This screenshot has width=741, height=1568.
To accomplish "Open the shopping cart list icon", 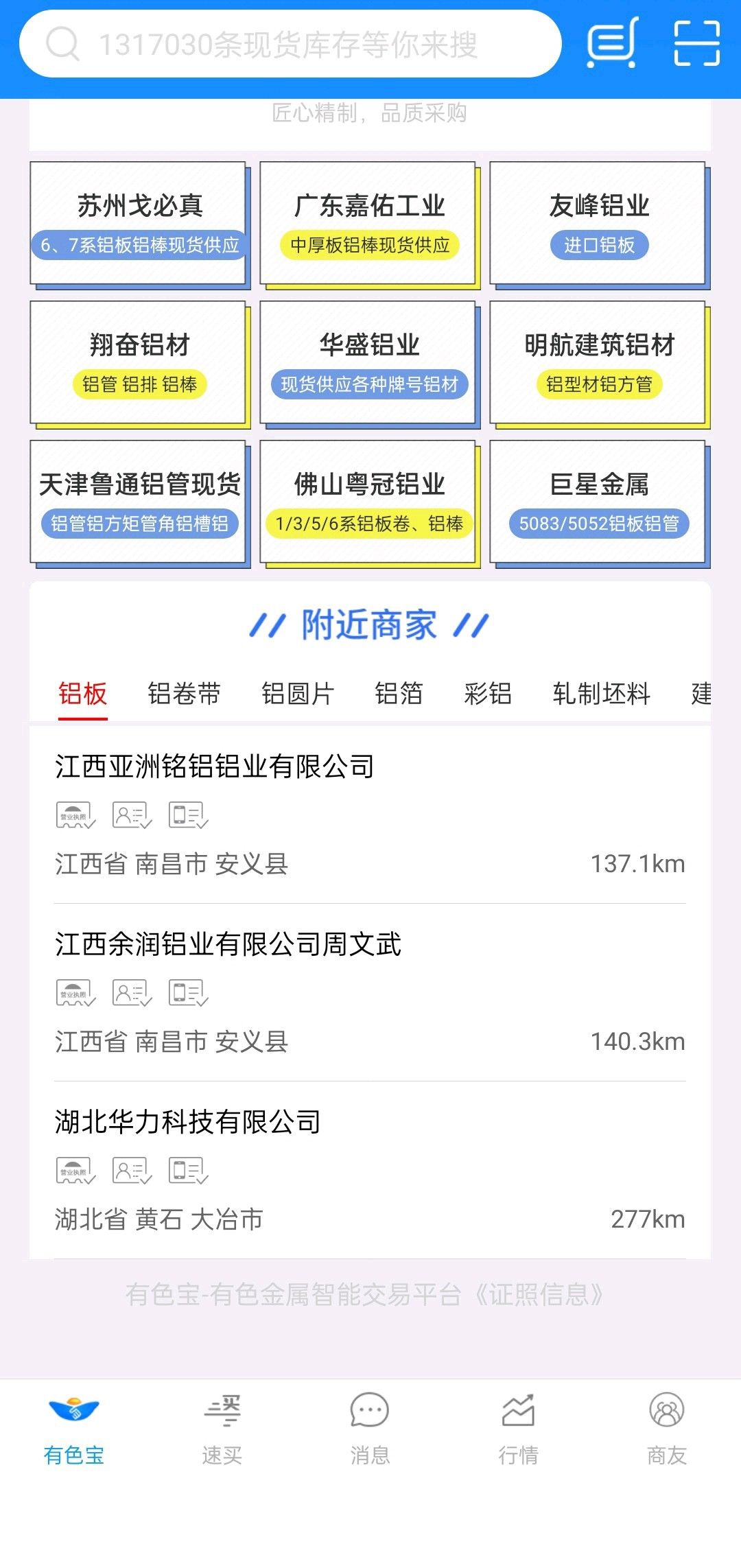I will 613,43.
